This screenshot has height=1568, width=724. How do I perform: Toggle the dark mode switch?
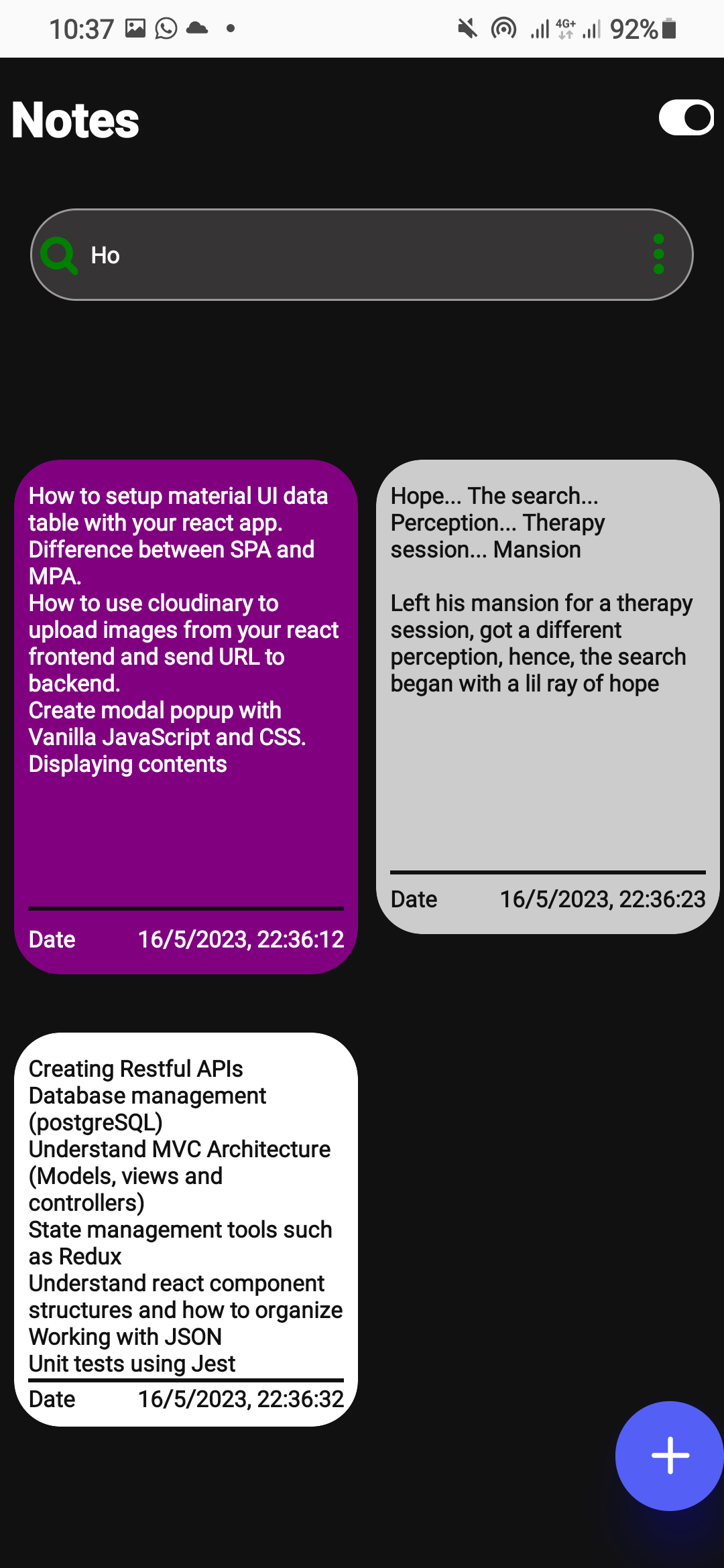click(x=686, y=118)
